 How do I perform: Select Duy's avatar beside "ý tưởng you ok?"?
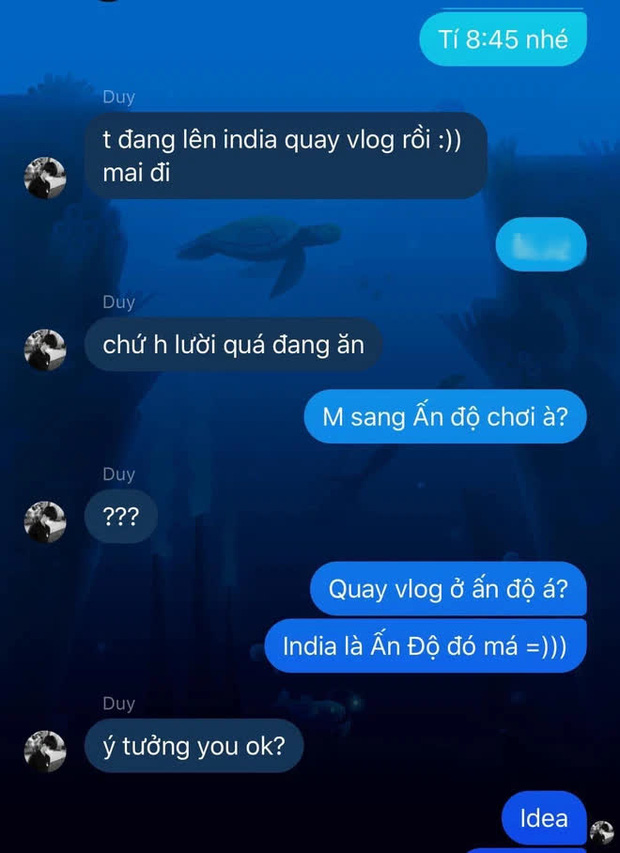click(45, 749)
